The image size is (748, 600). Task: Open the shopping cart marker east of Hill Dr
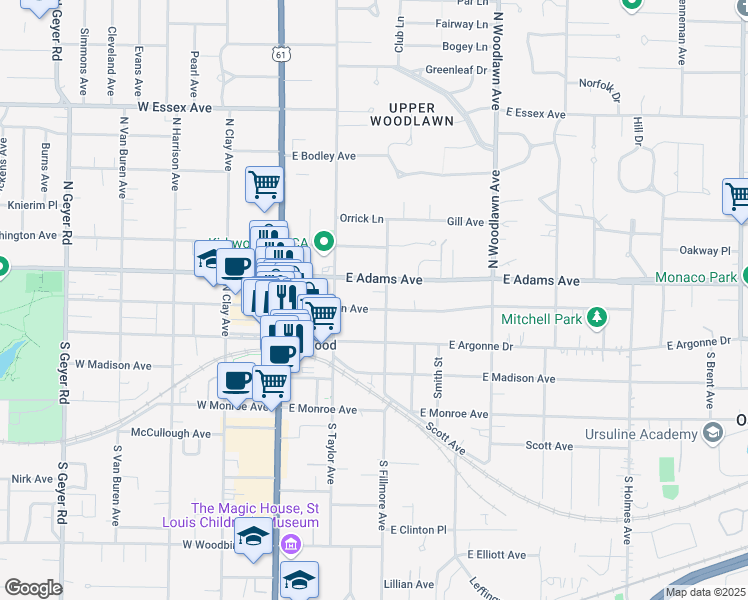(738, 196)
